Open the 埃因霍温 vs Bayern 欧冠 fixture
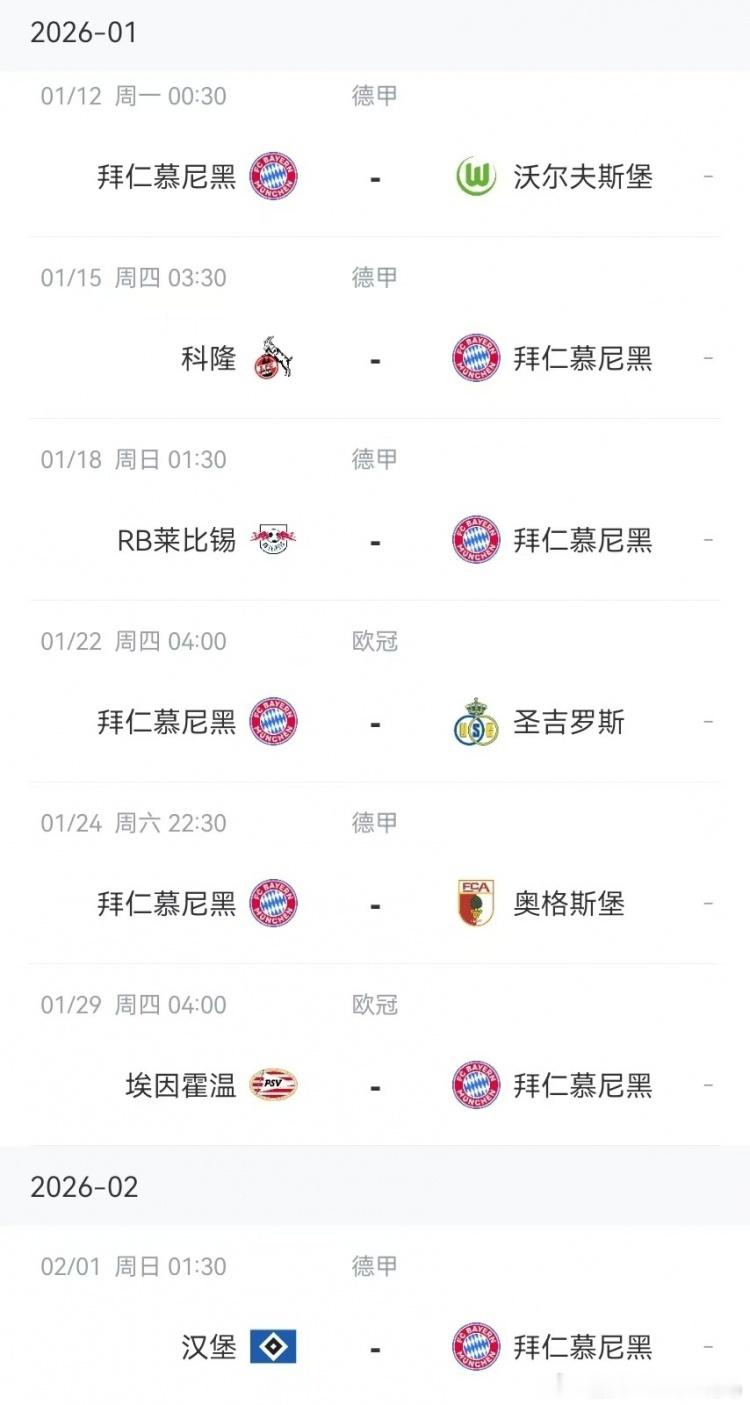 375,1056
